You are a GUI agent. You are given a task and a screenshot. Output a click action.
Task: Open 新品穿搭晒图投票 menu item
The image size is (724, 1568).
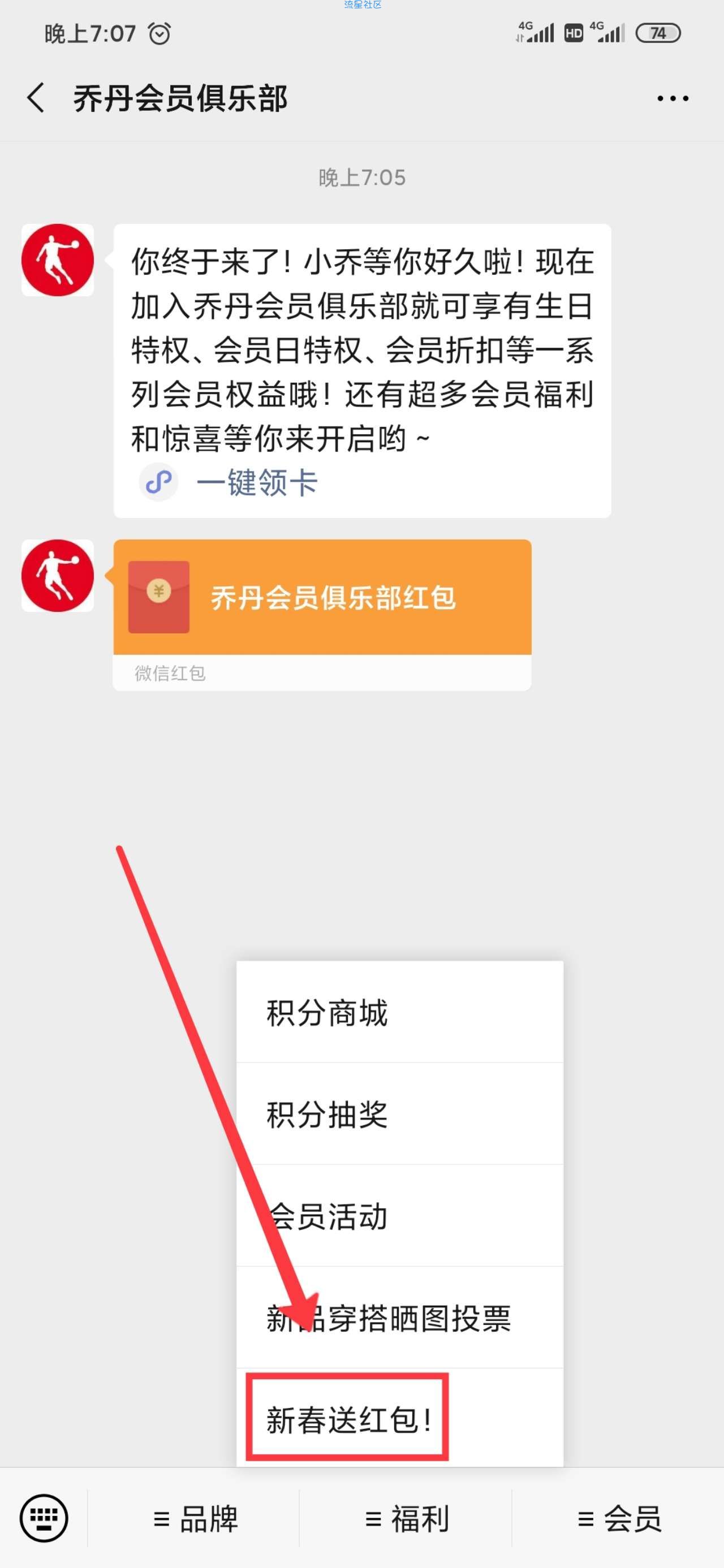399,1319
